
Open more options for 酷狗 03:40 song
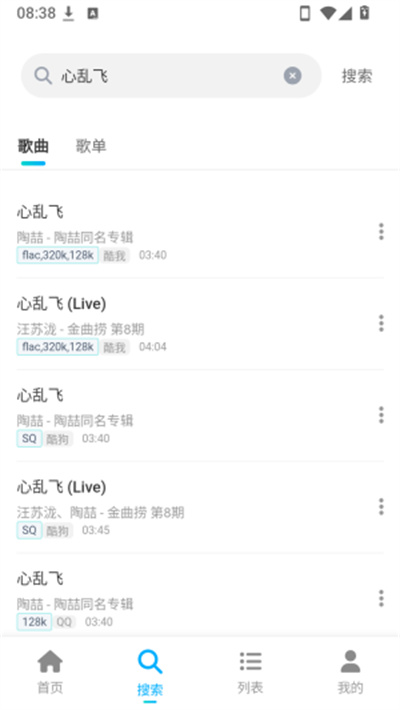[381, 415]
